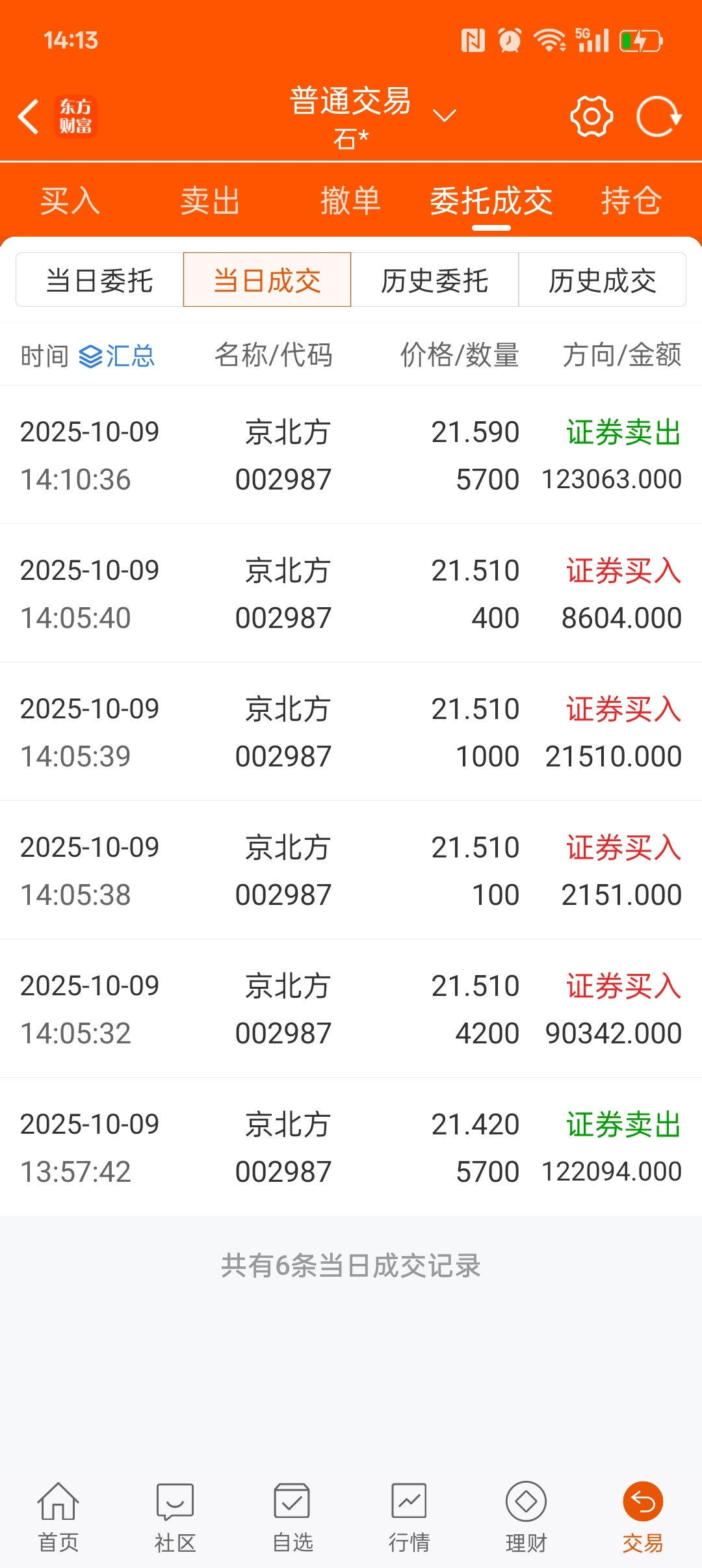Screen dimensions: 702x1568
Task: Switch to the 买入 tab
Action: click(x=70, y=200)
